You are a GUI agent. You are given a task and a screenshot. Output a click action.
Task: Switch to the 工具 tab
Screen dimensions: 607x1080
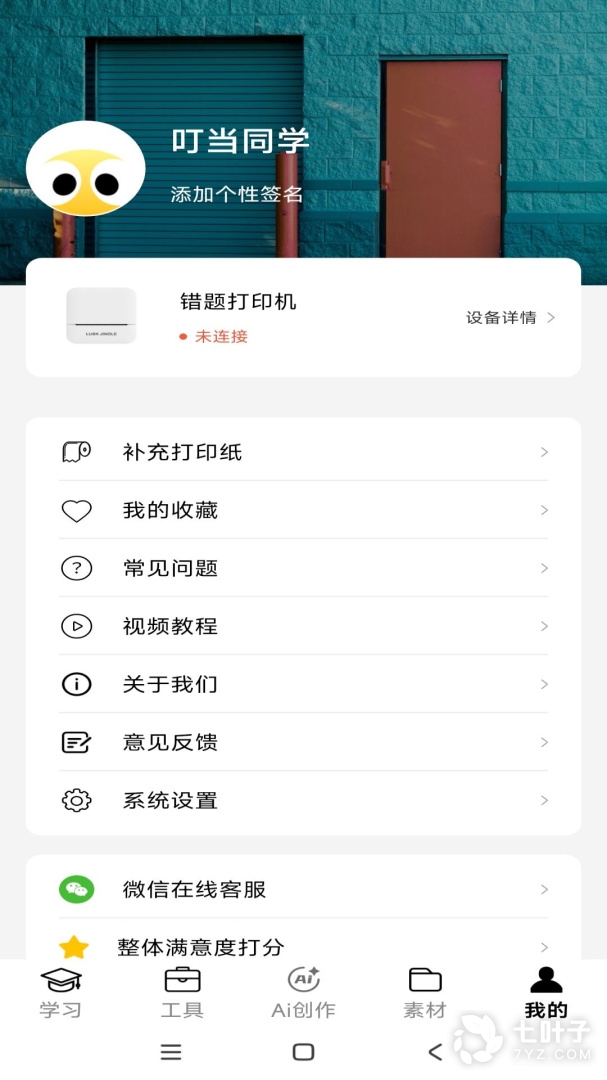tap(182, 992)
